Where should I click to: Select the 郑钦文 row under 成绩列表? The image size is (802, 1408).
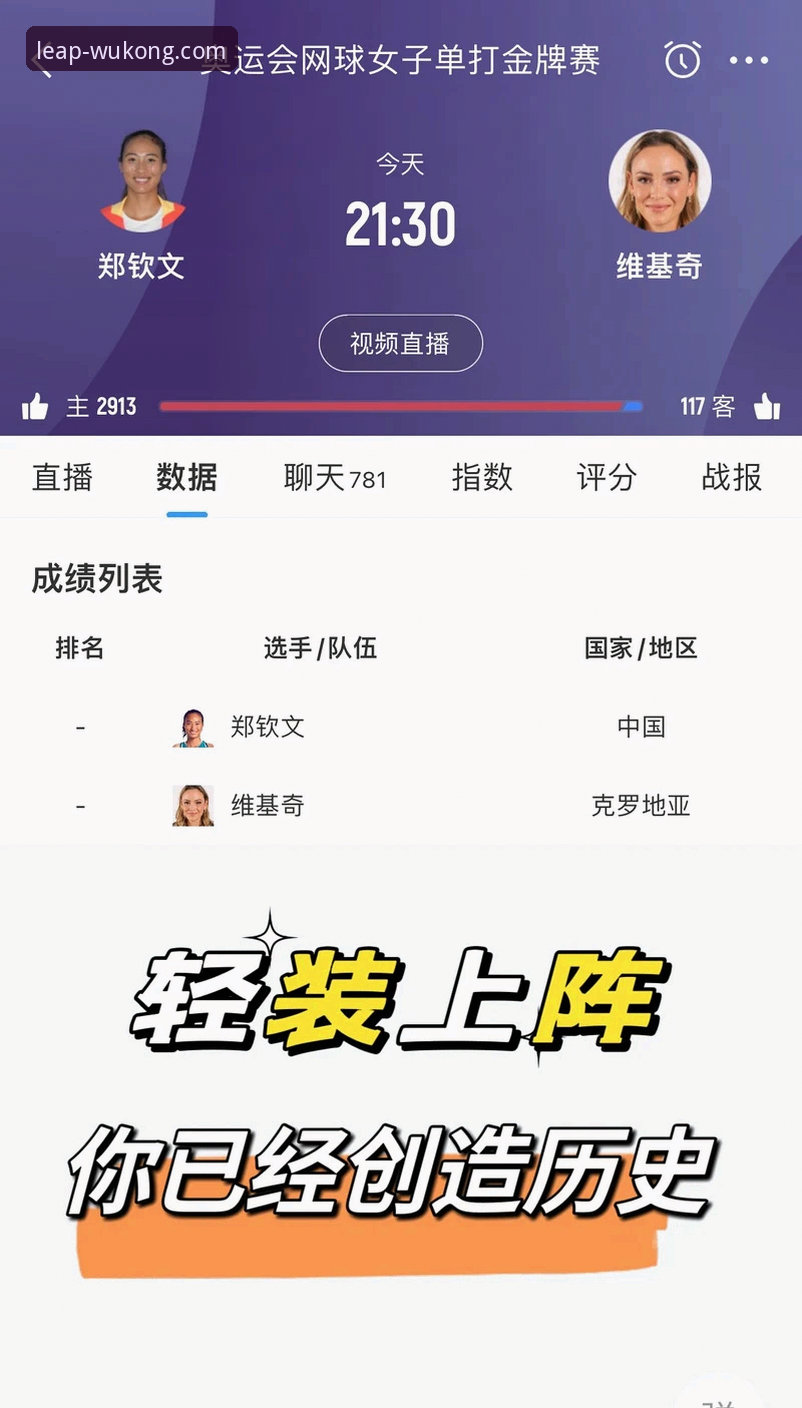(400, 727)
